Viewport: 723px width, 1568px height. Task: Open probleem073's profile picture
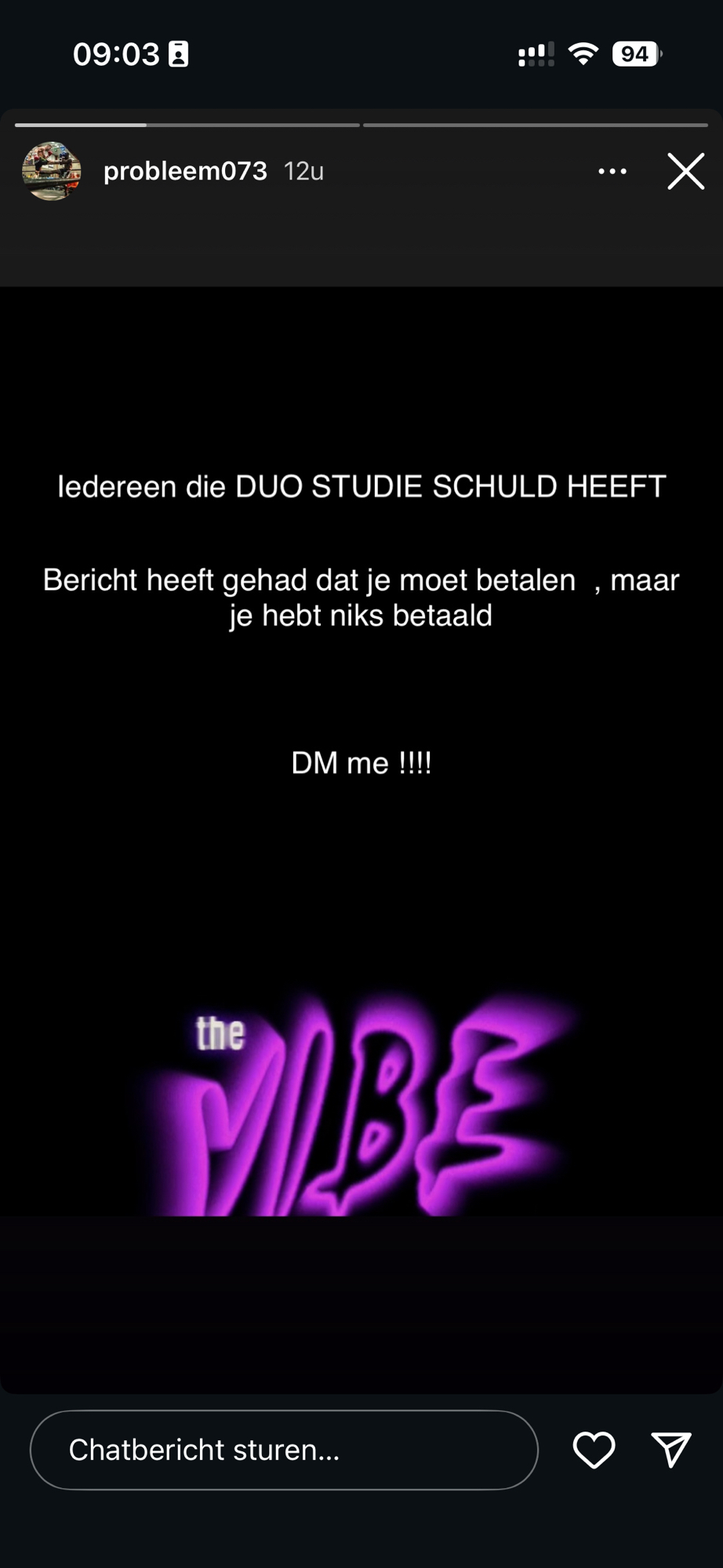[x=52, y=171]
